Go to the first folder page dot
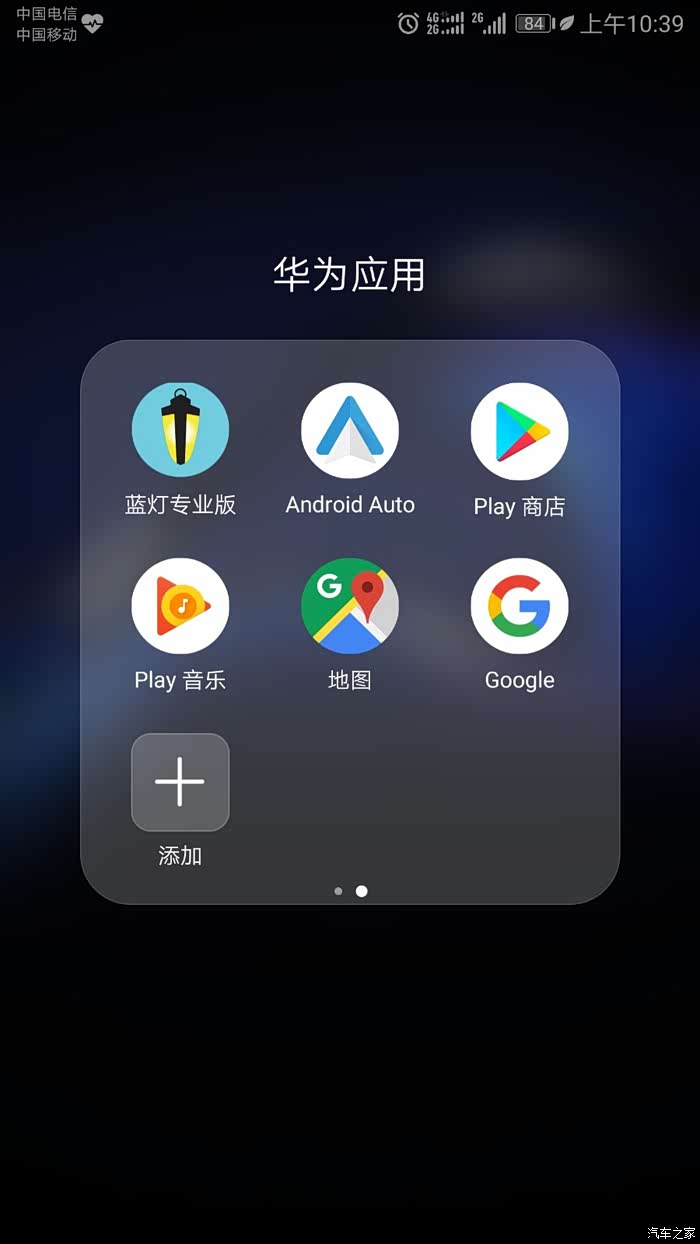The image size is (700, 1244). click(338, 891)
